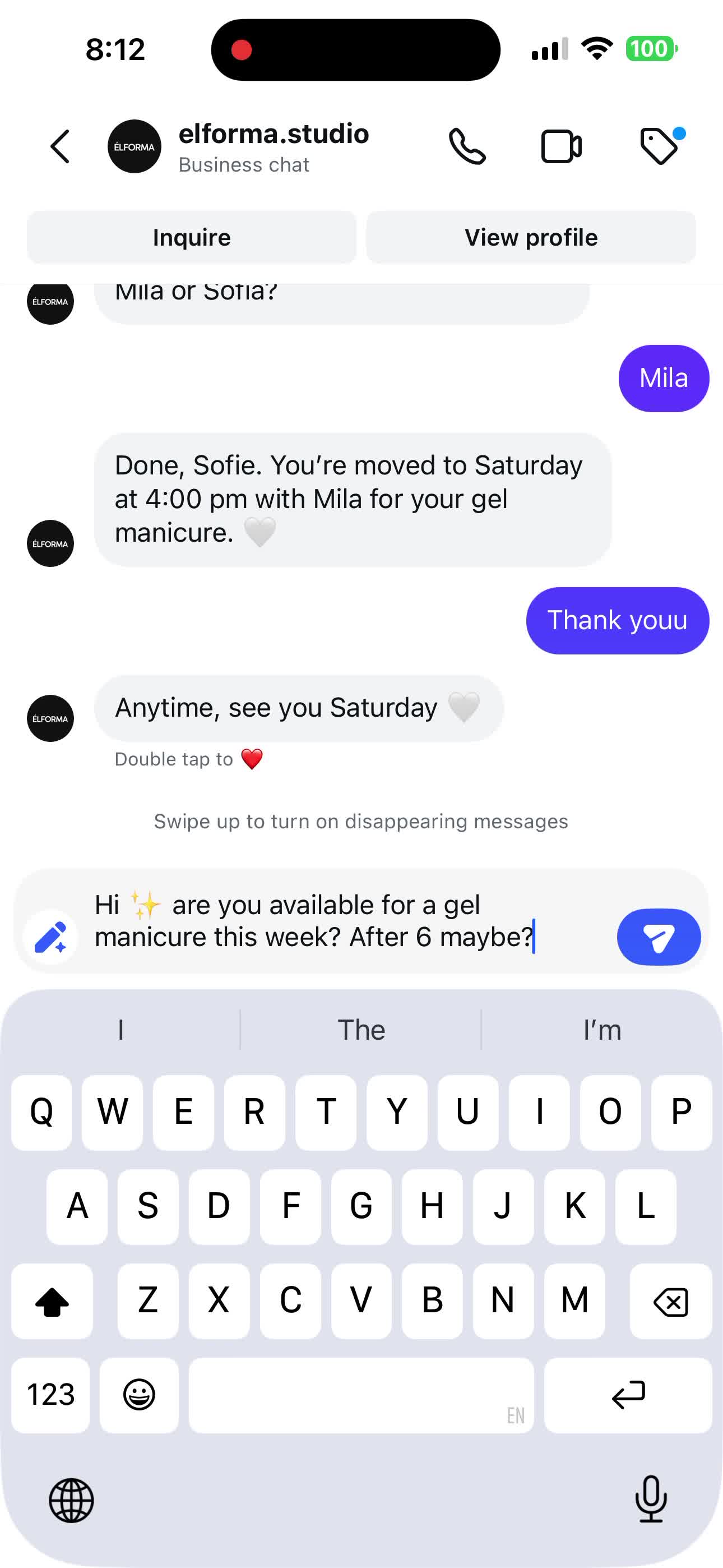Start dictation with the microphone
Screen dimensions: 723x1568
[x=651, y=1499]
